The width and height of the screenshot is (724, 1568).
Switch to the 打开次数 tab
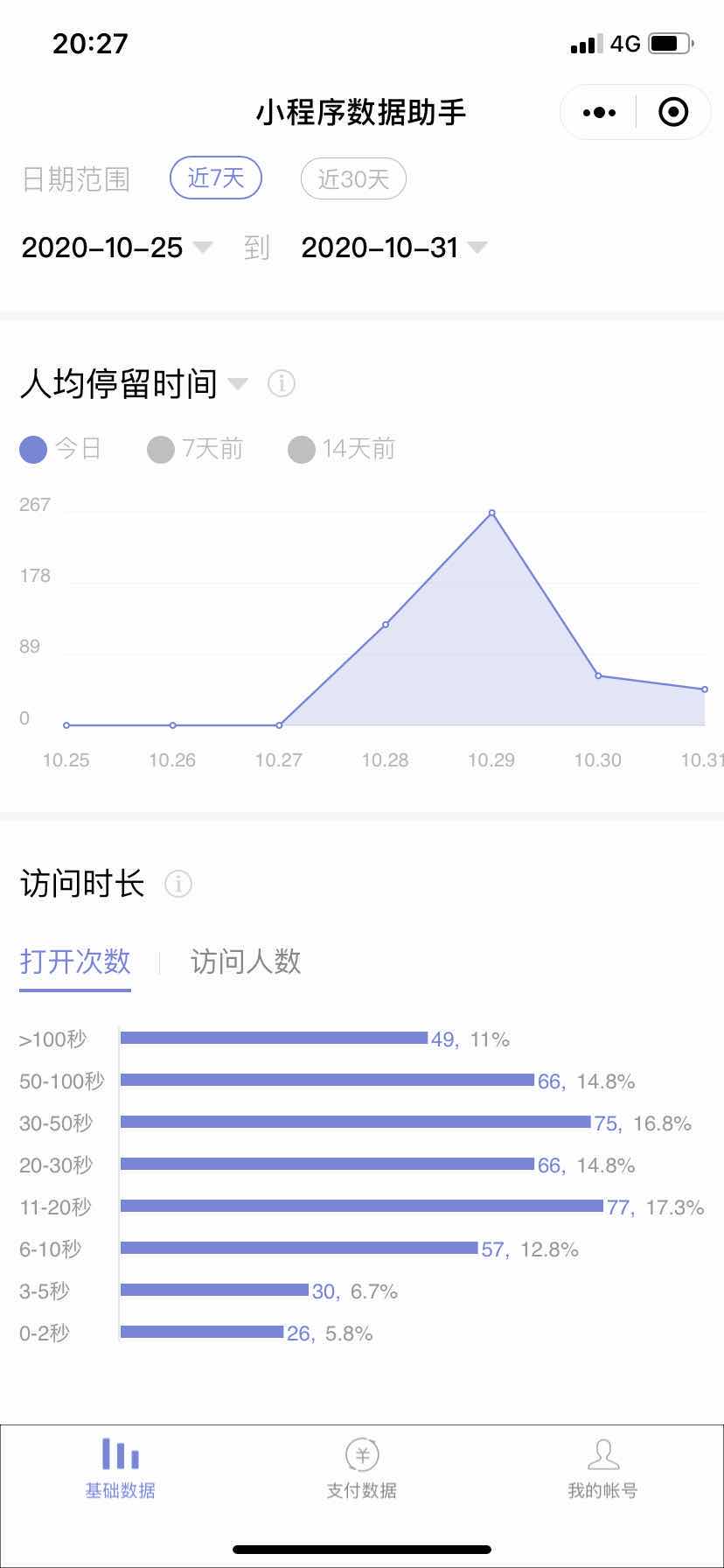75,961
